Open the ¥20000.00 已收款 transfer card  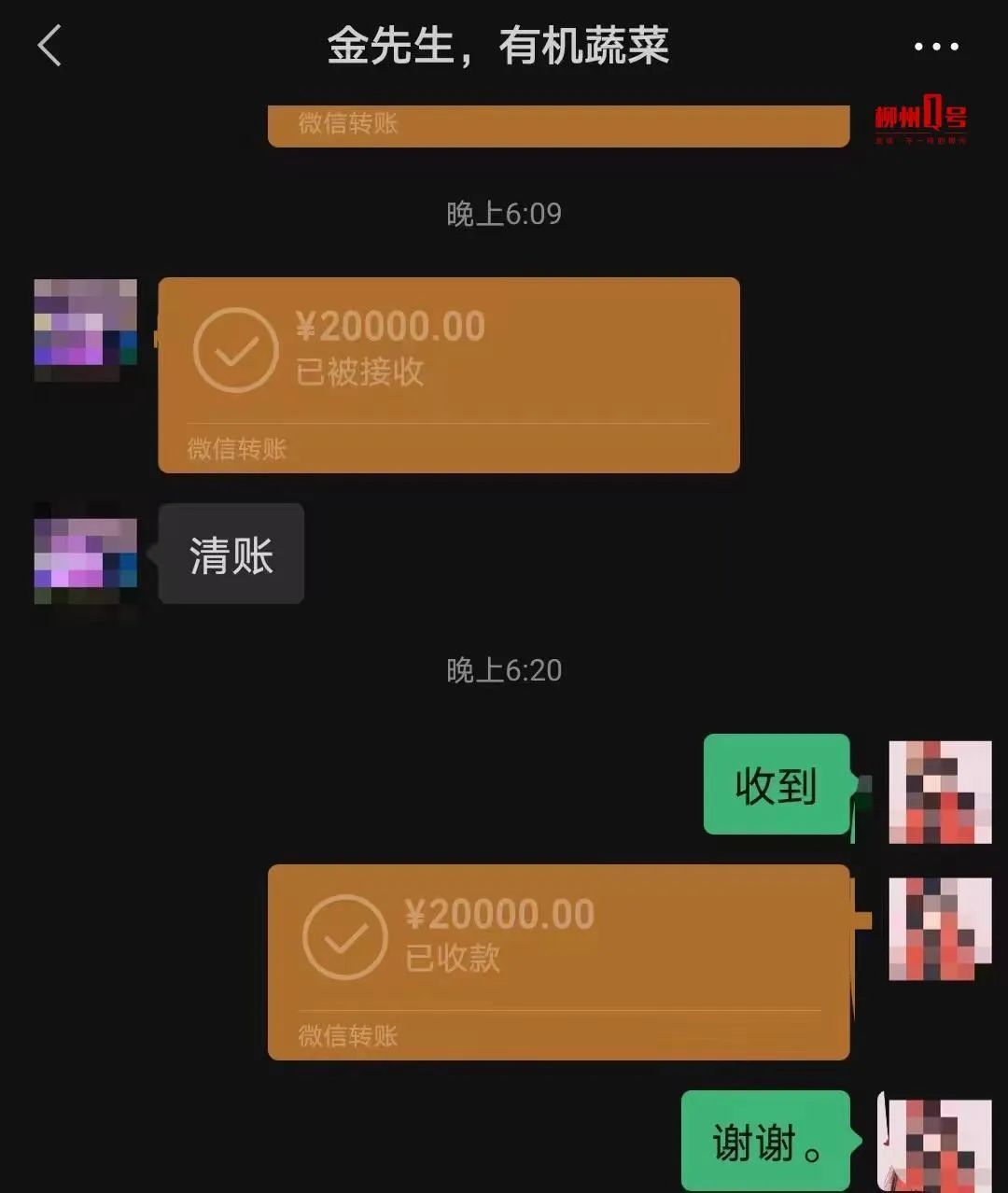(558, 961)
